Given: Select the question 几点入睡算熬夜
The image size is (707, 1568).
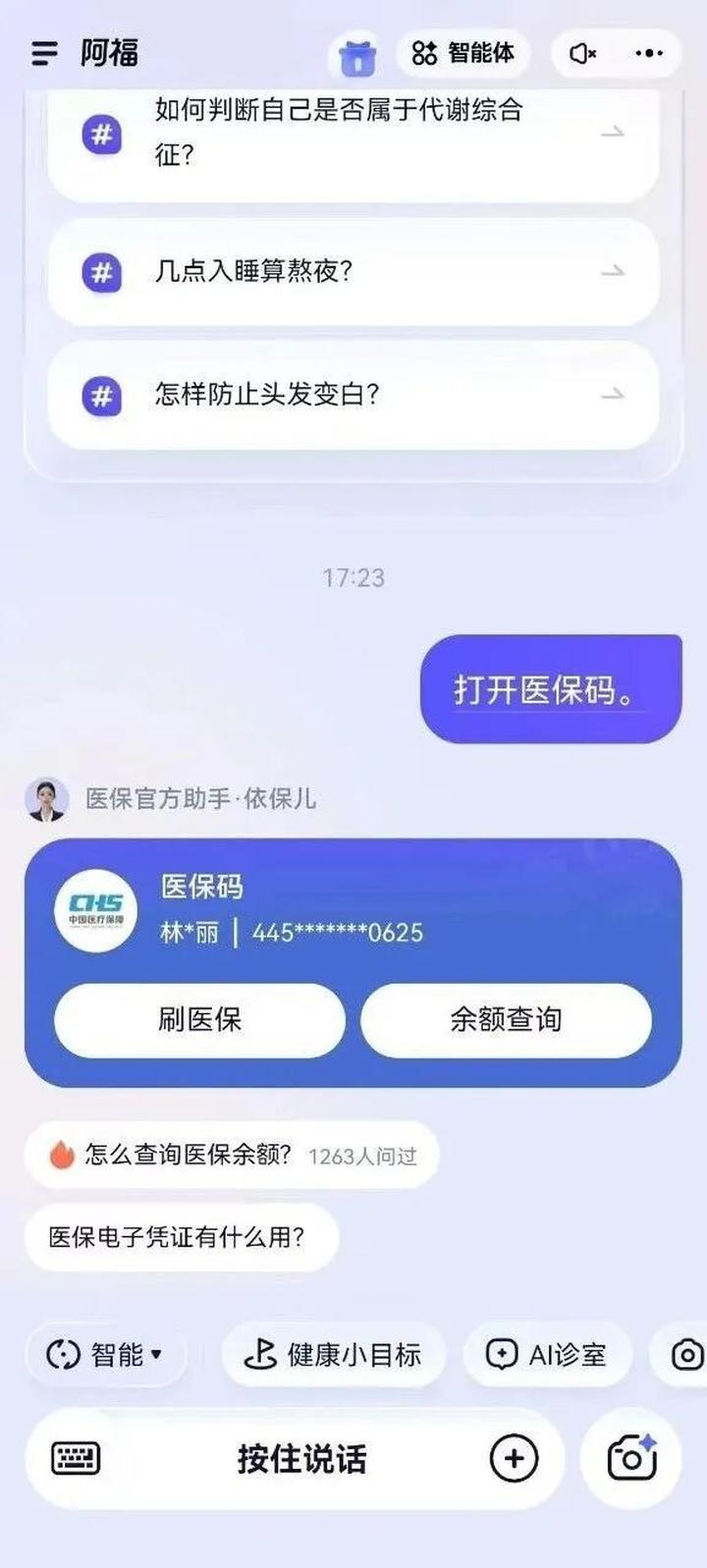Looking at the screenshot, I should 353,272.
